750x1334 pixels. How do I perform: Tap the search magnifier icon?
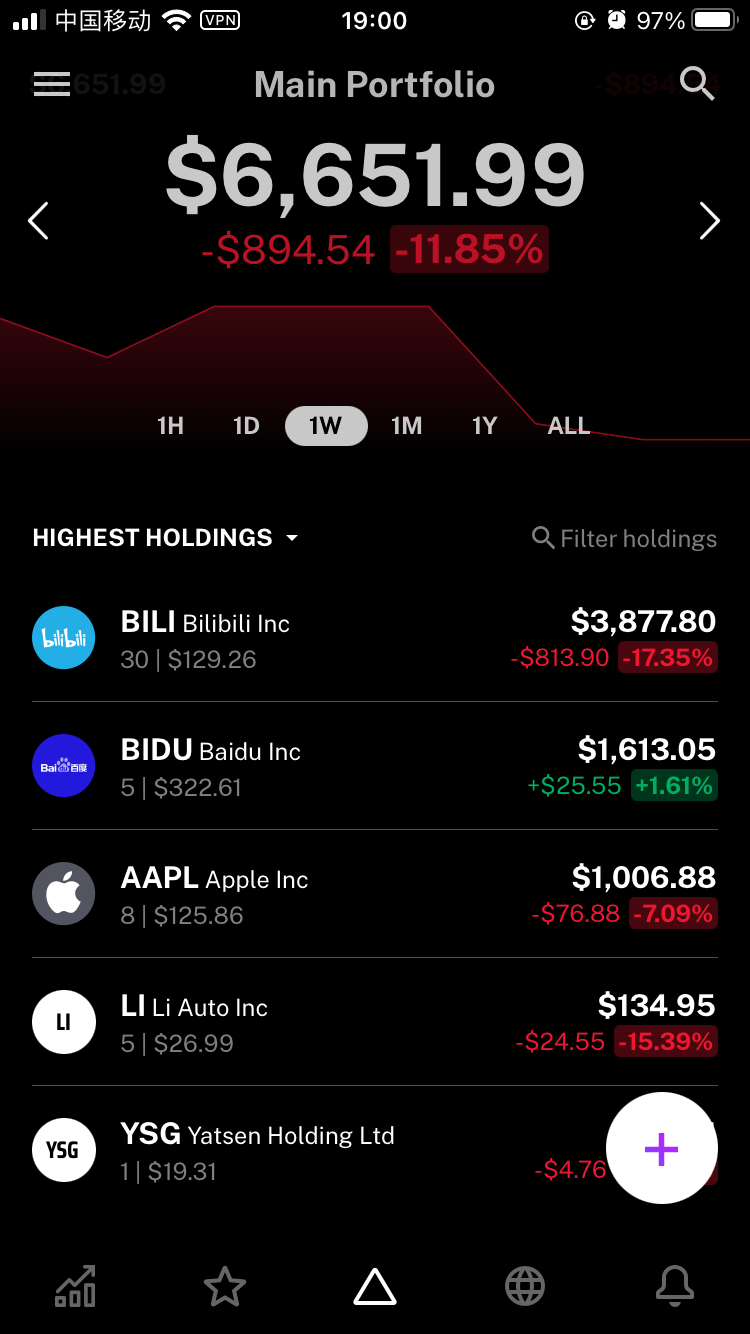[x=697, y=84]
